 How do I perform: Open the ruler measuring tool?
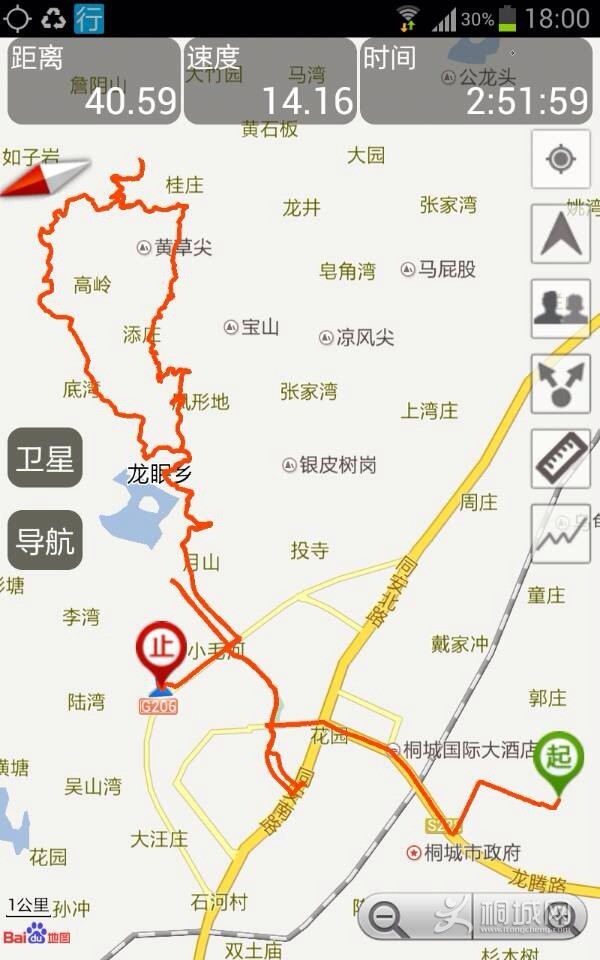560,458
